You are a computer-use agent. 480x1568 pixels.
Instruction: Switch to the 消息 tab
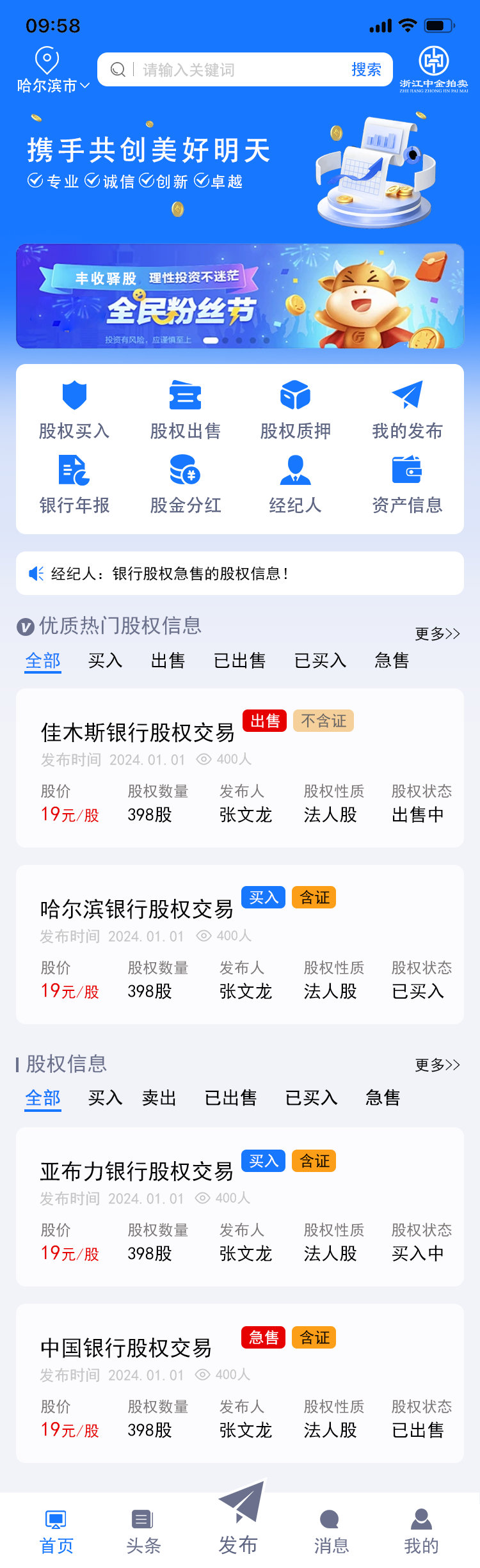coord(331,1532)
